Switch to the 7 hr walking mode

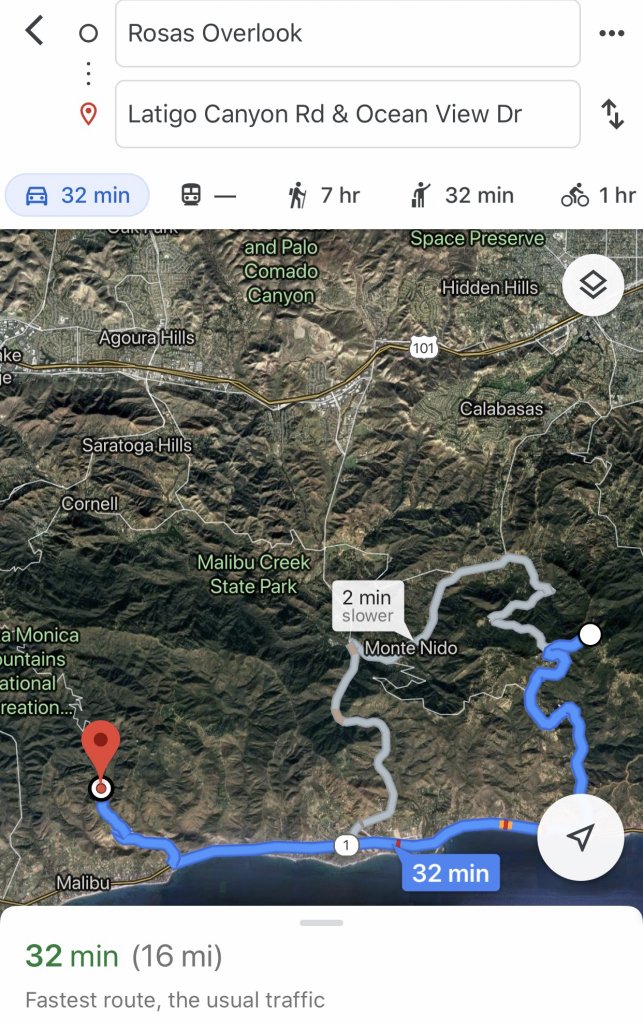(x=323, y=196)
